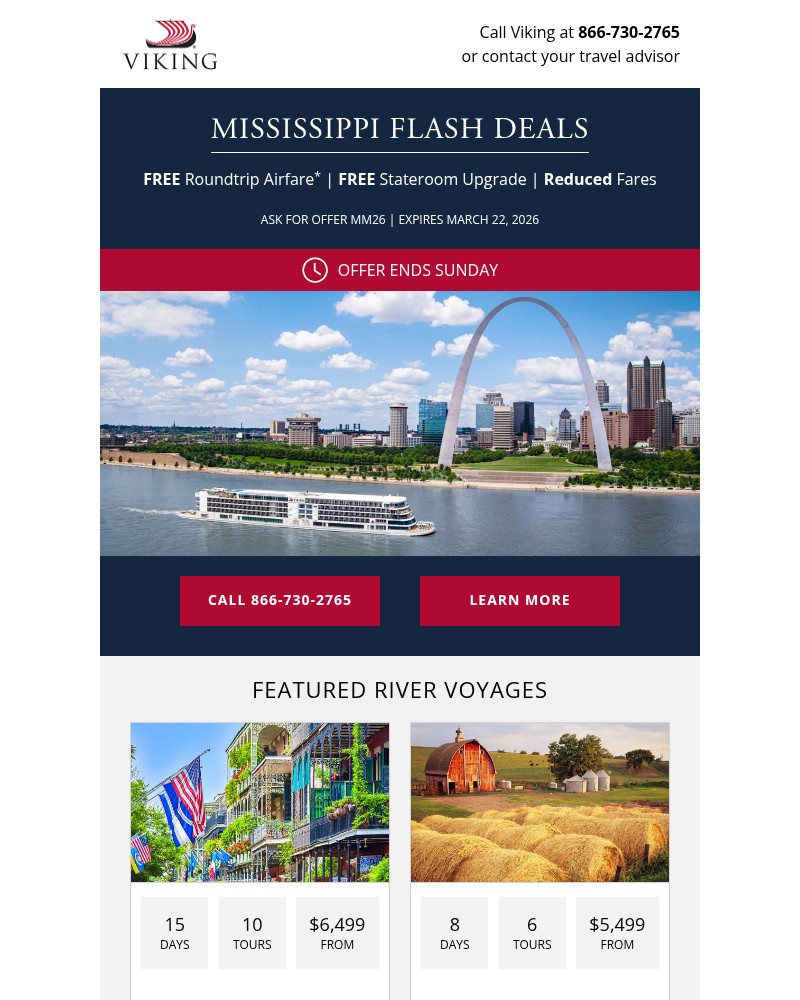800x1000 pixels.
Task: Click the FEATURED RIVER VOYAGES heading
Action: pyautogui.click(x=400, y=689)
